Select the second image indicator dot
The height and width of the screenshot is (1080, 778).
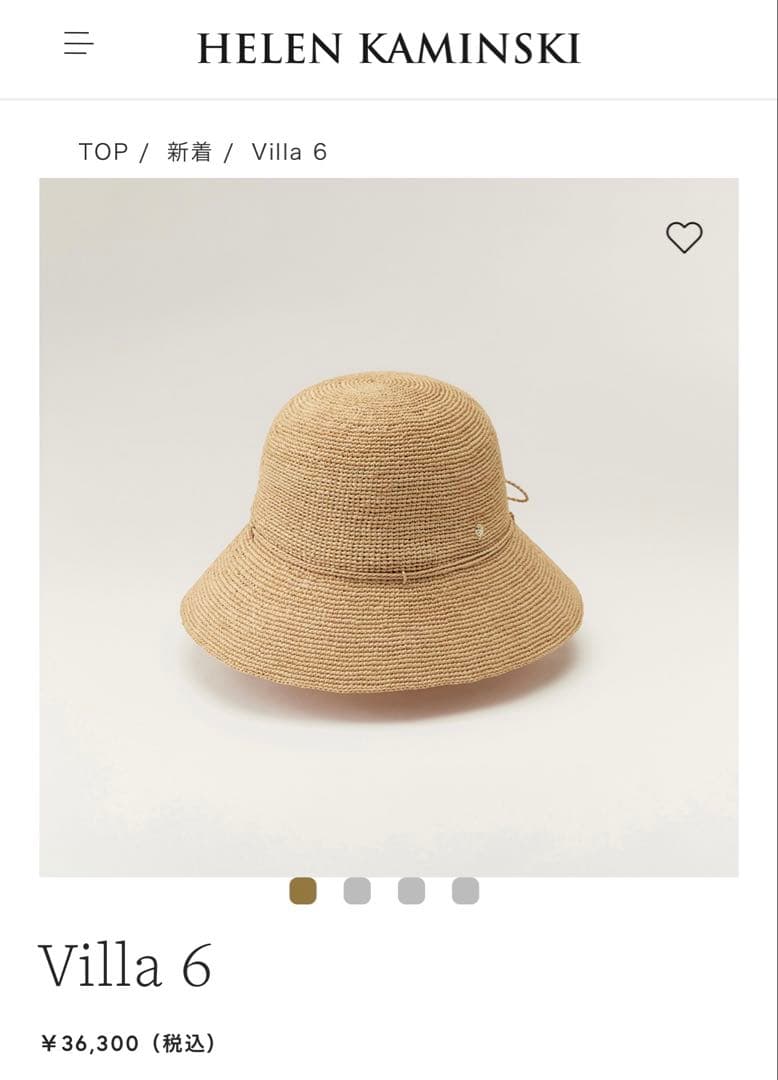(357, 891)
